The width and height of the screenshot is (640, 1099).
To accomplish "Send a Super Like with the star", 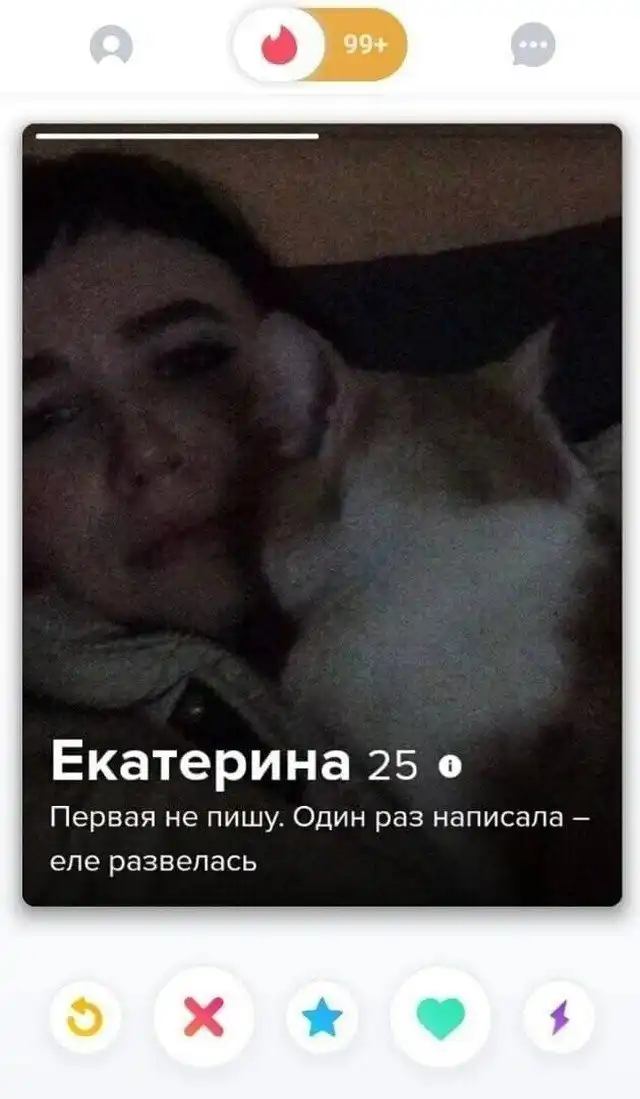I will click(323, 1018).
